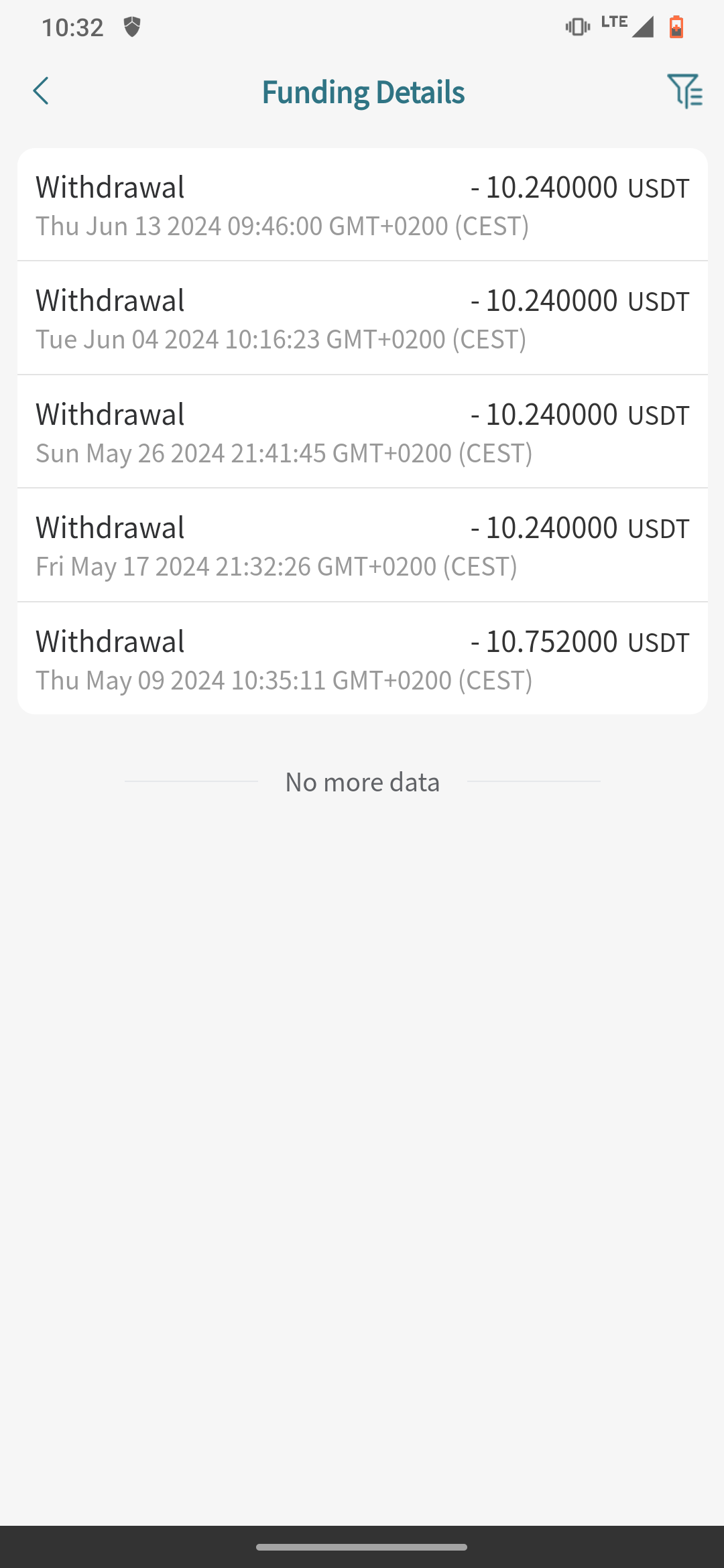Viewport: 724px width, 1568px height.
Task: Go back from Funding Details
Action: [41, 91]
